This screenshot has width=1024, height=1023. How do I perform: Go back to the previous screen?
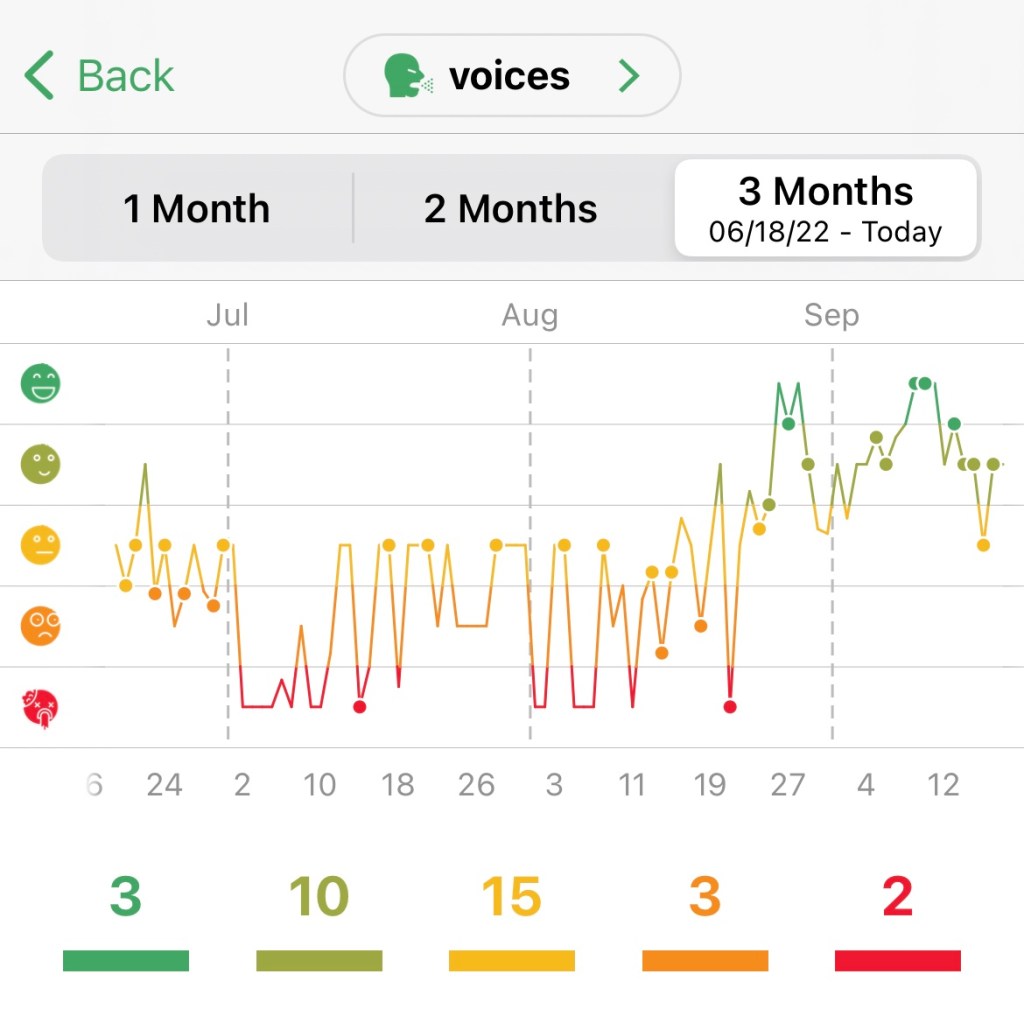click(x=100, y=76)
